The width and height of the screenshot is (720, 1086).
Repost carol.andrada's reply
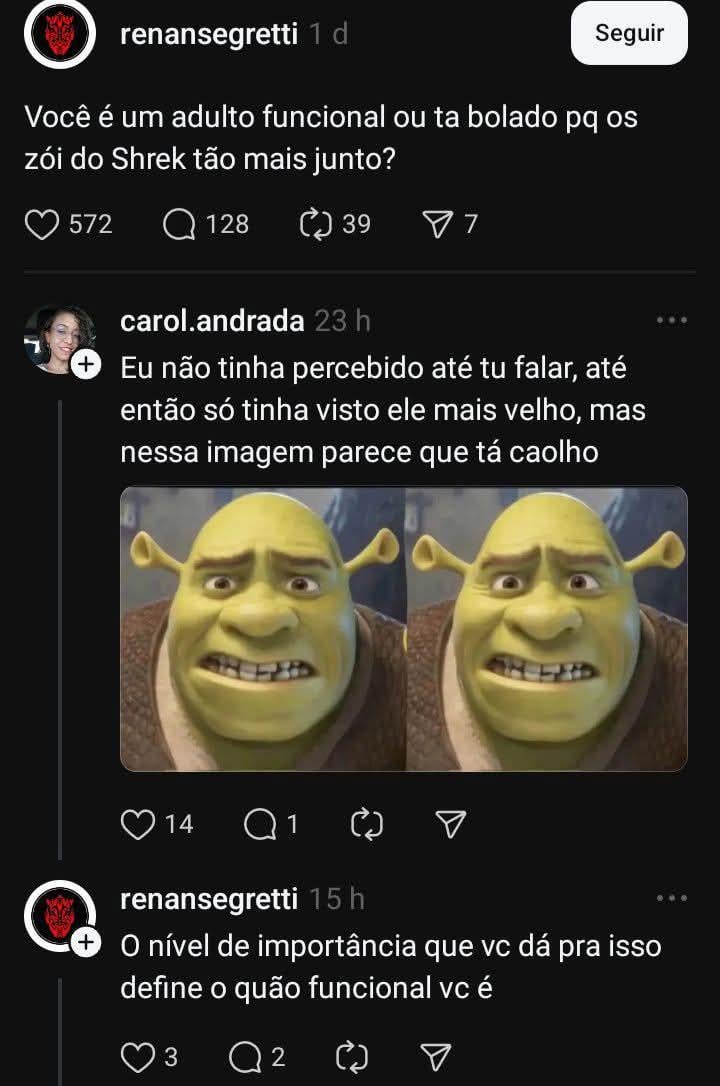click(368, 824)
